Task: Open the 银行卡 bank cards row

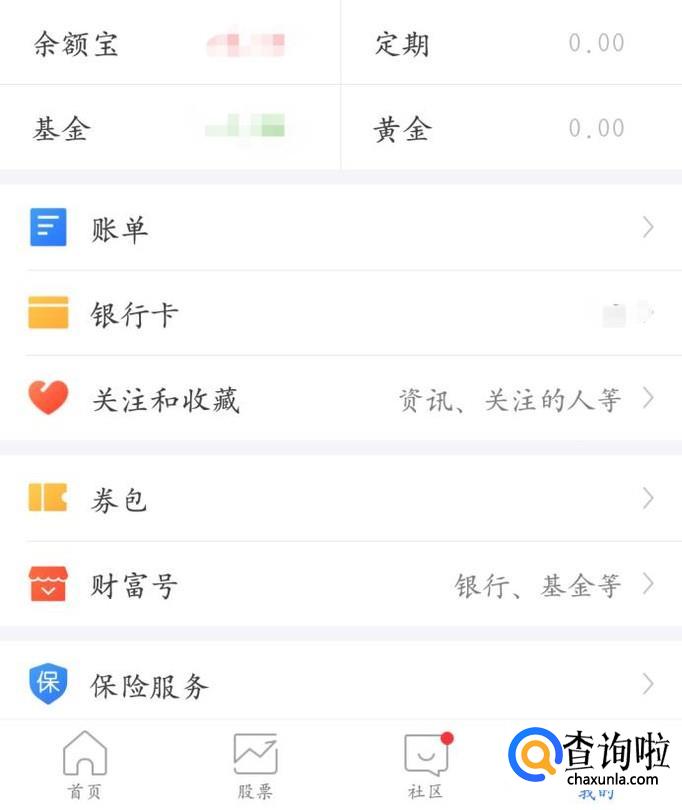Action: coord(340,315)
